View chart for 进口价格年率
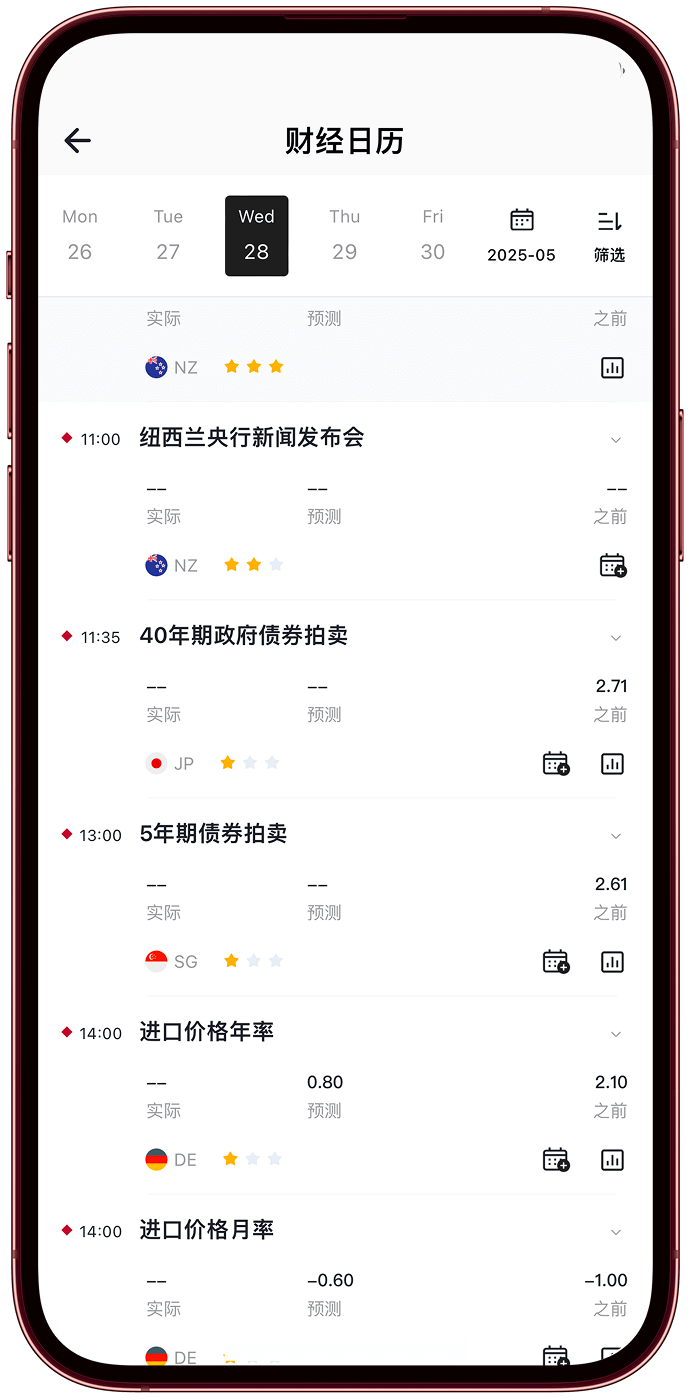This screenshot has height=1399, width=691. tap(612, 1160)
